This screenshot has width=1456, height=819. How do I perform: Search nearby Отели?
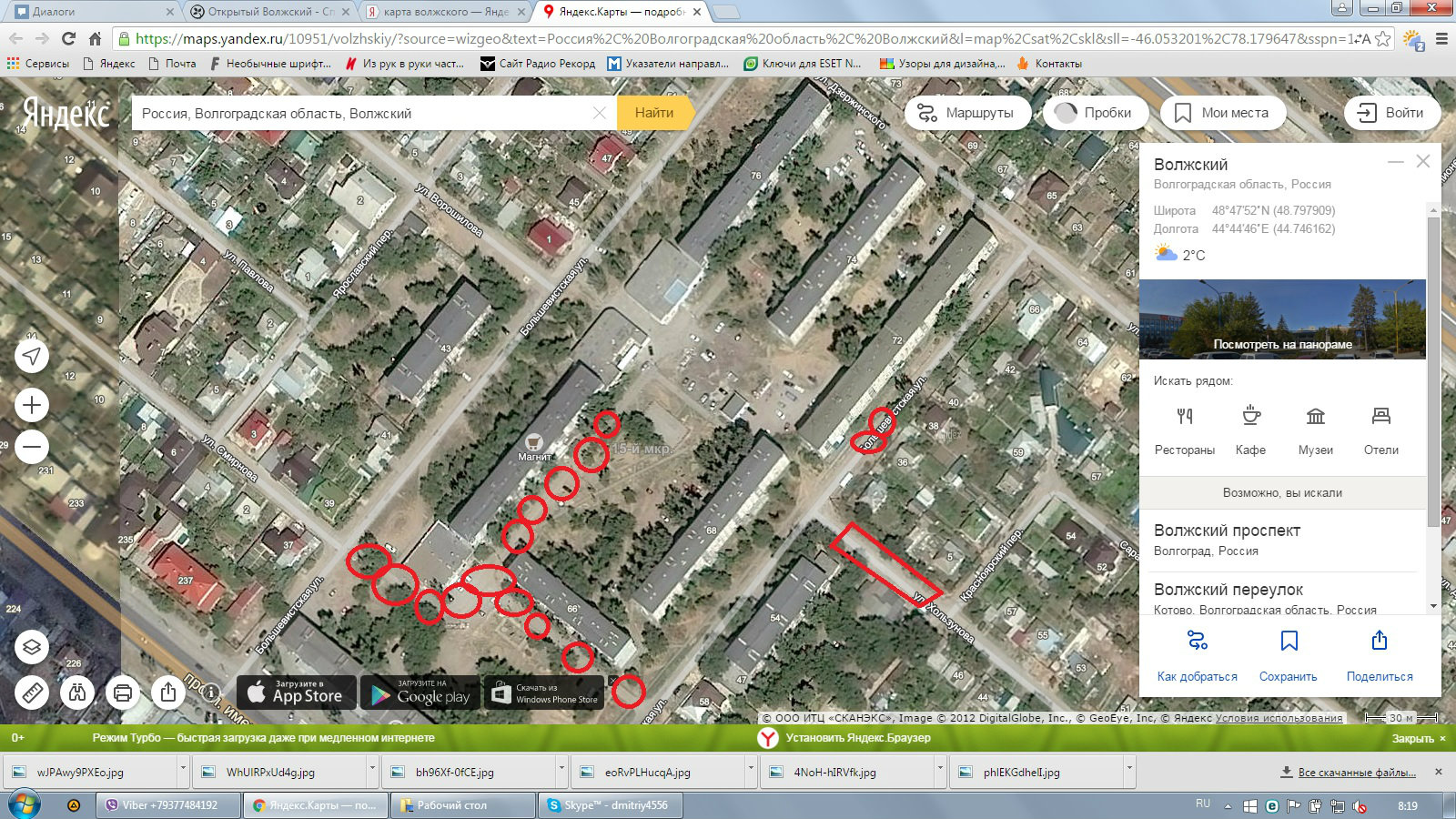pyautogui.click(x=1380, y=430)
